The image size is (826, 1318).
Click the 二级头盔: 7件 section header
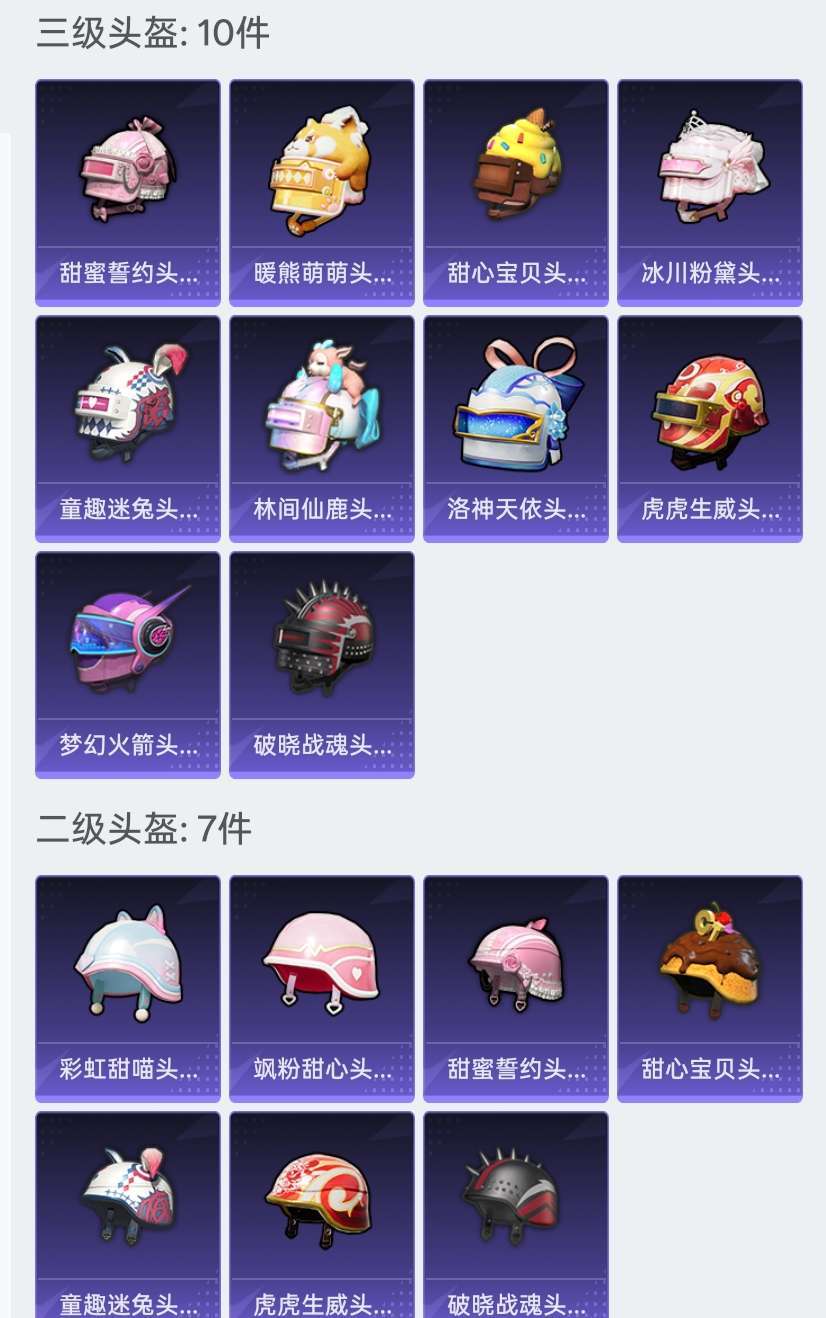[142, 829]
